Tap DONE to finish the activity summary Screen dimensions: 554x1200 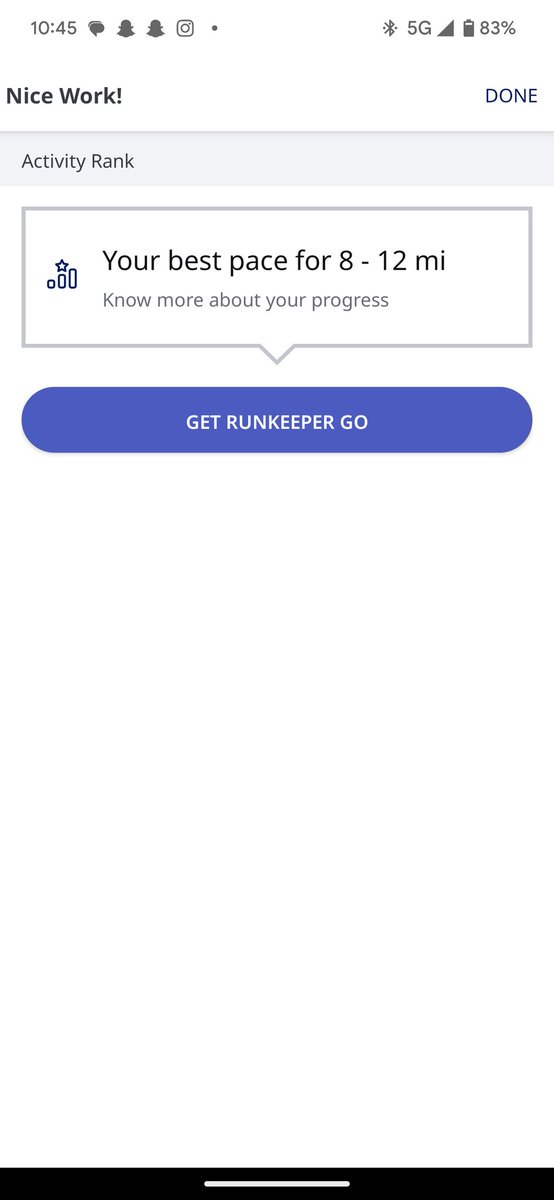click(x=511, y=96)
